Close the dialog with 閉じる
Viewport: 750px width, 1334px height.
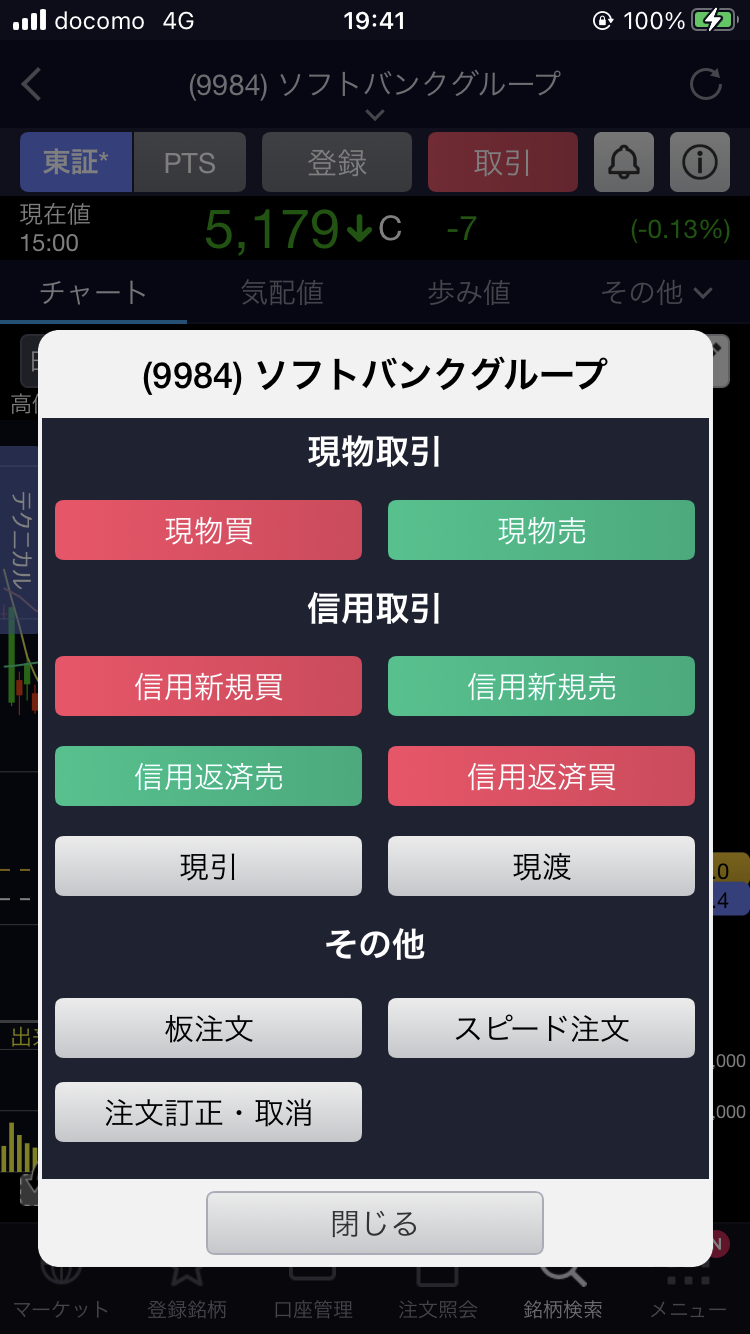click(x=375, y=1222)
